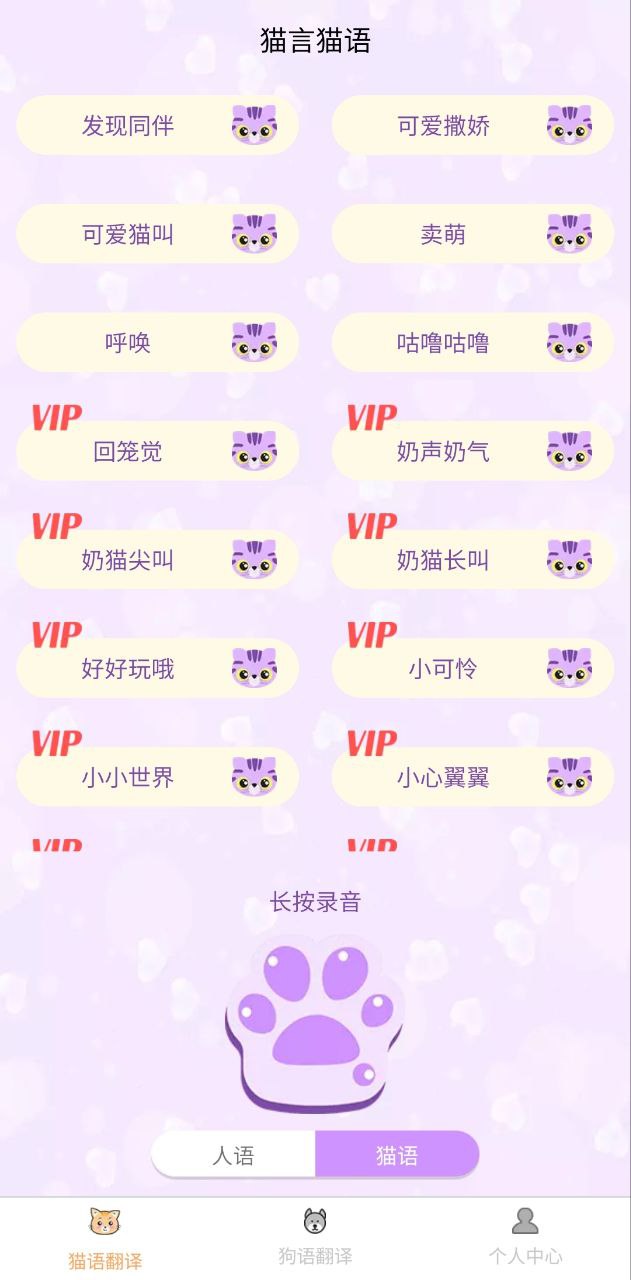Switch to the 狗语翻译 tab
Image resolution: width=631 pixels, height=1280 pixels.
[x=315, y=1237]
